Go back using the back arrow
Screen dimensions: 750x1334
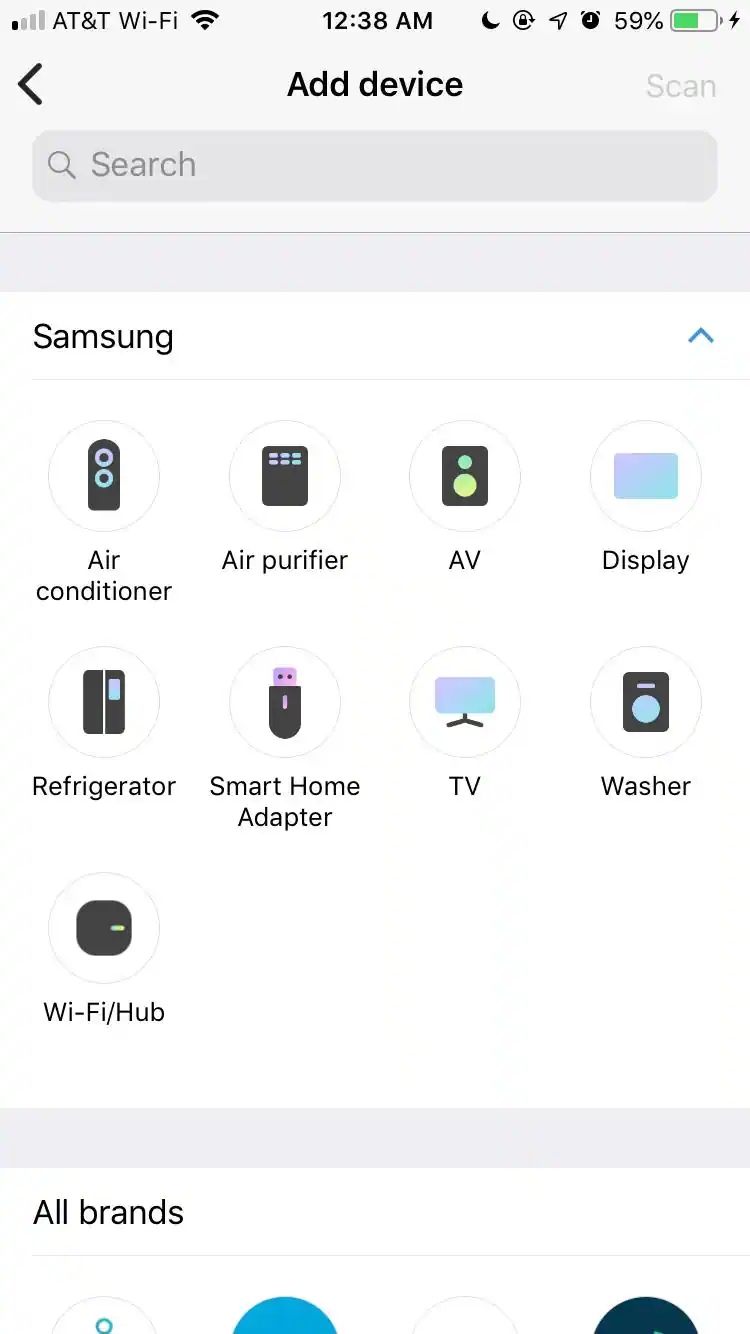click(30, 84)
